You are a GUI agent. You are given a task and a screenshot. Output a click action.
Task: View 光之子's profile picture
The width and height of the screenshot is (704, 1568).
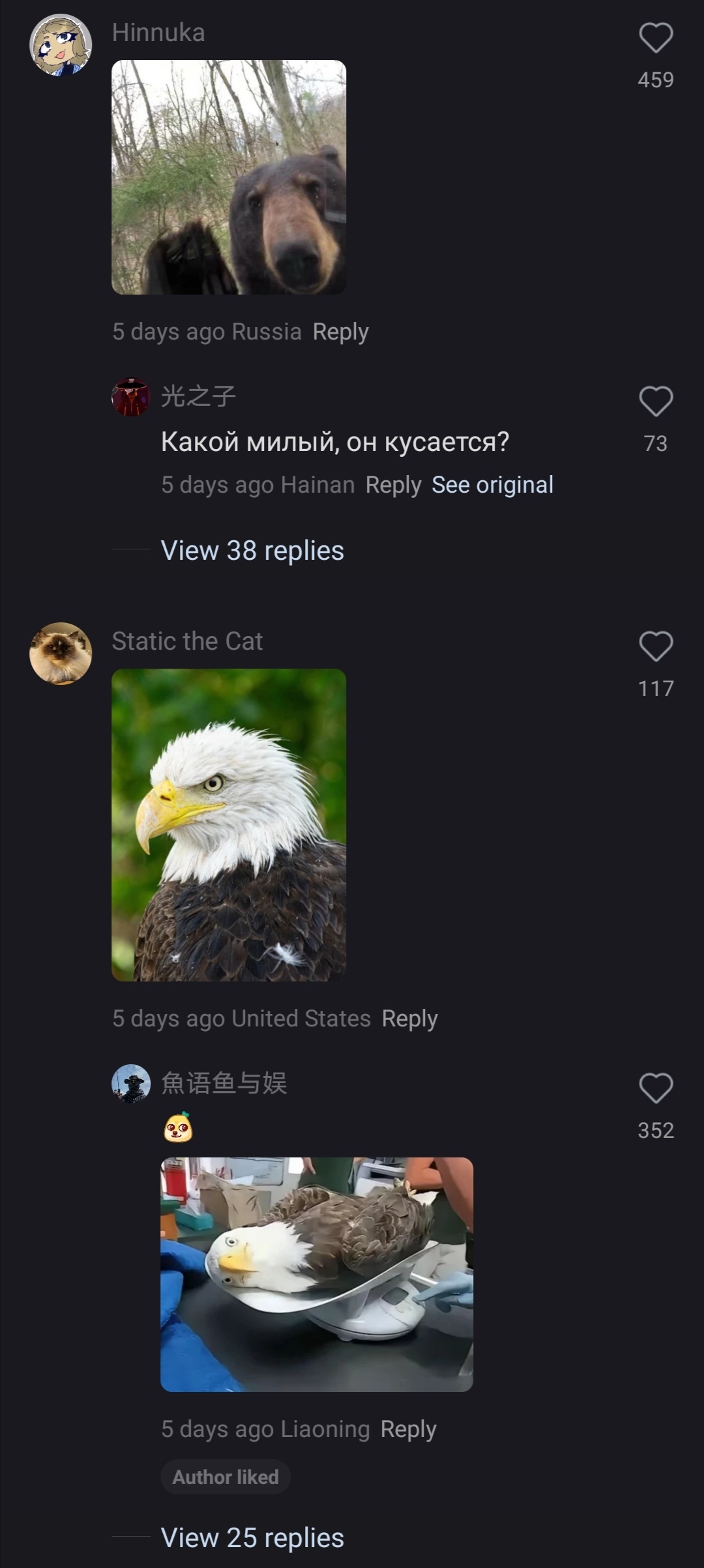130,397
